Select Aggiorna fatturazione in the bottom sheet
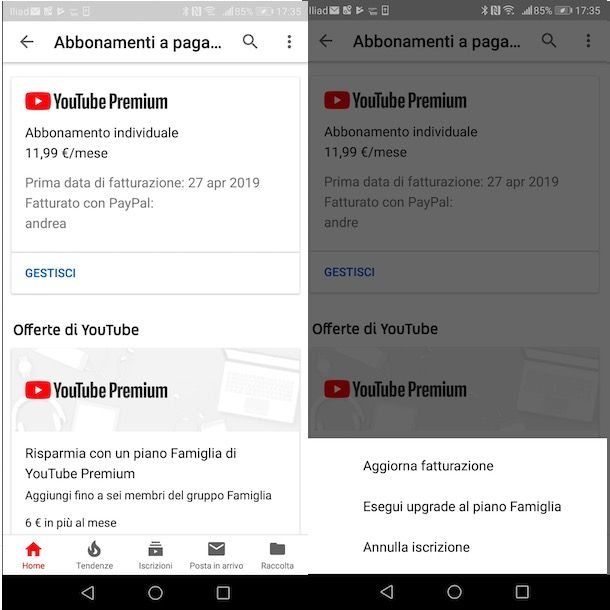610x610 pixels. point(428,466)
